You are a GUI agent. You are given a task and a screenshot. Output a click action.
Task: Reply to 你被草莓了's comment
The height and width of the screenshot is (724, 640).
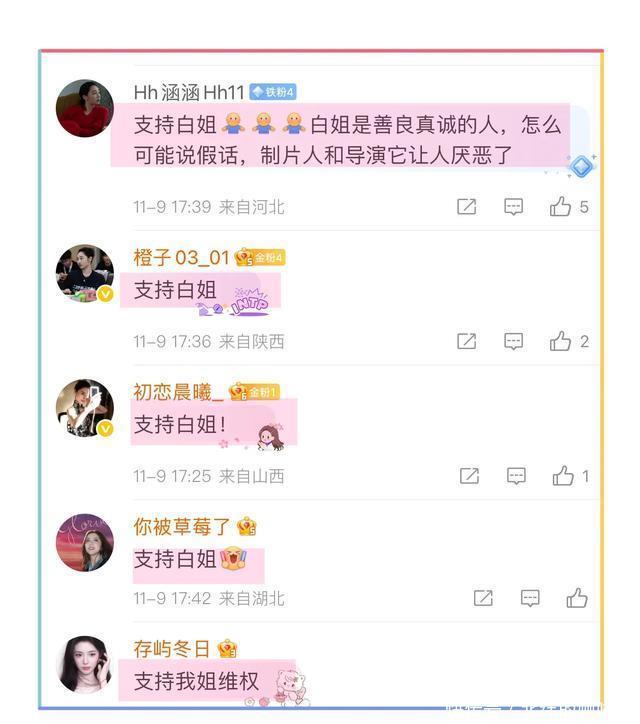(x=530, y=598)
